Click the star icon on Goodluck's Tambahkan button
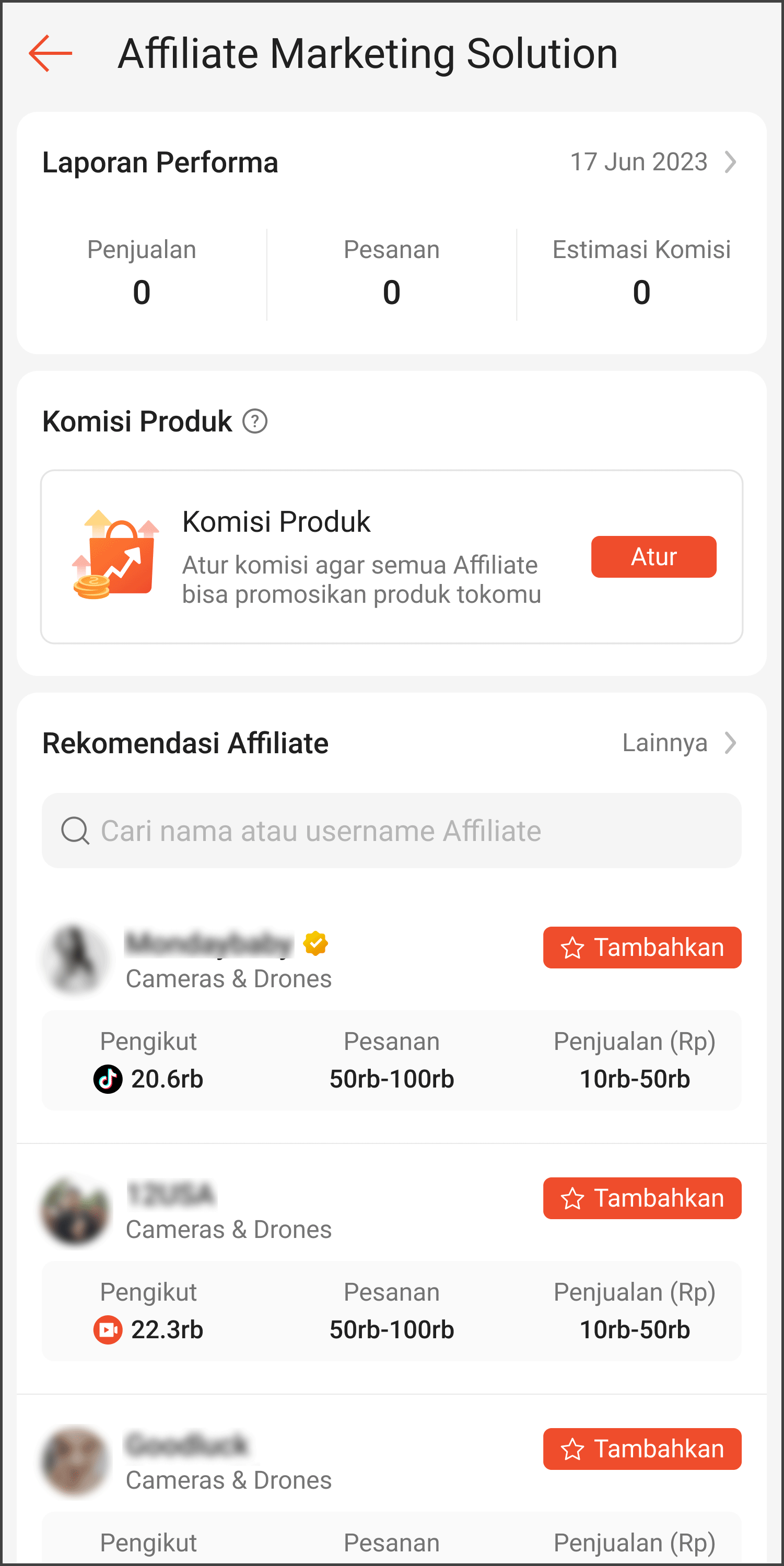The image size is (784, 1566). (572, 1450)
